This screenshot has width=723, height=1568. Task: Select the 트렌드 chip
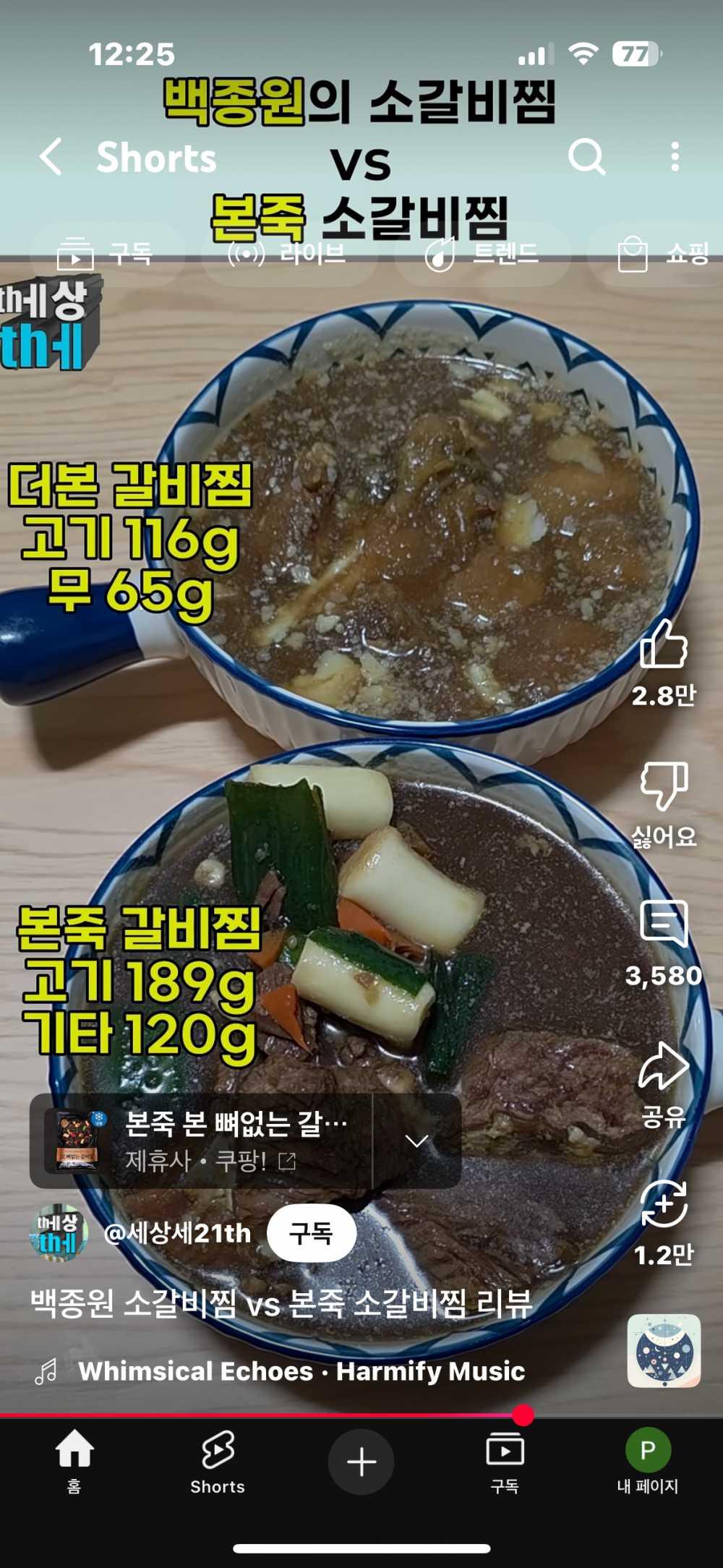(482, 254)
